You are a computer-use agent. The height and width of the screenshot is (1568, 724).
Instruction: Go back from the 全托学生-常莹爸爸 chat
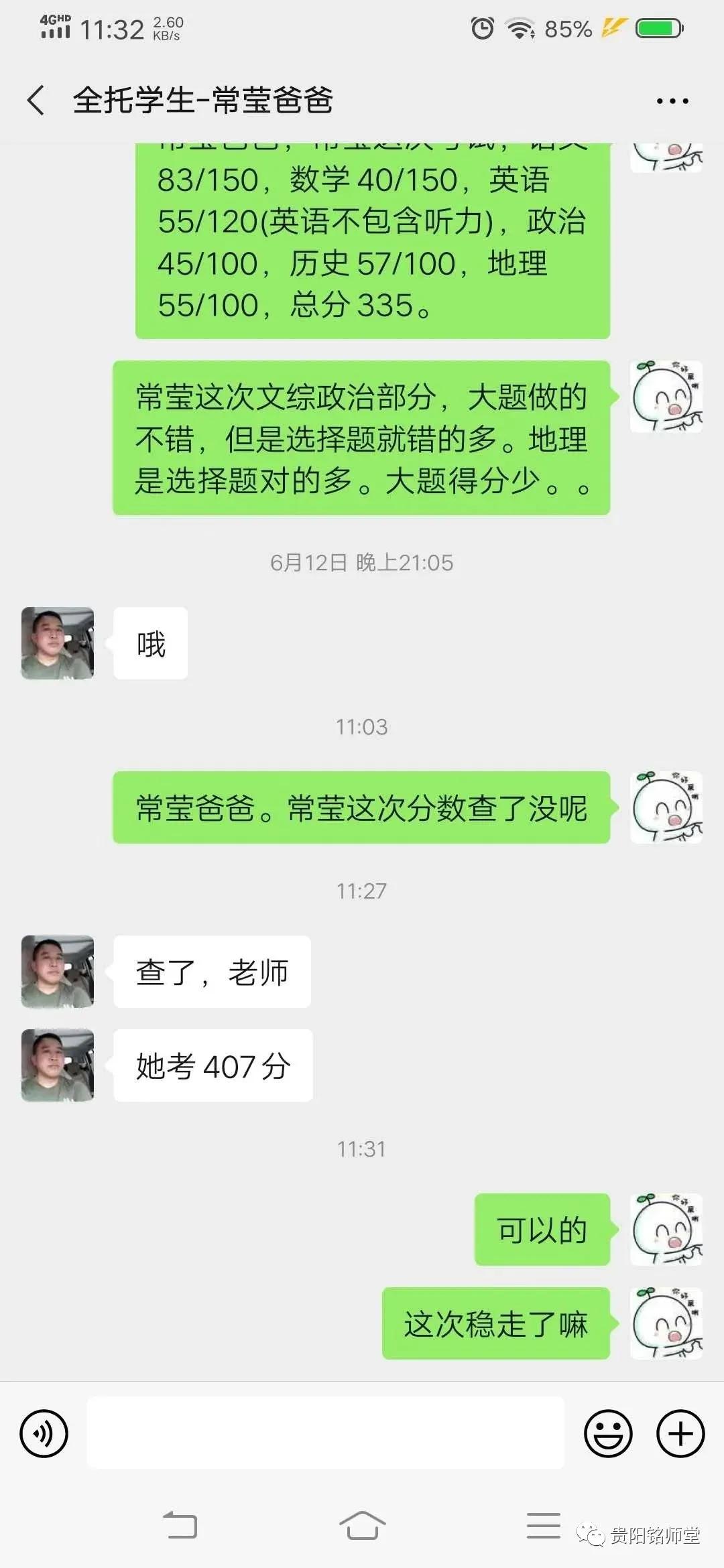click(x=36, y=101)
